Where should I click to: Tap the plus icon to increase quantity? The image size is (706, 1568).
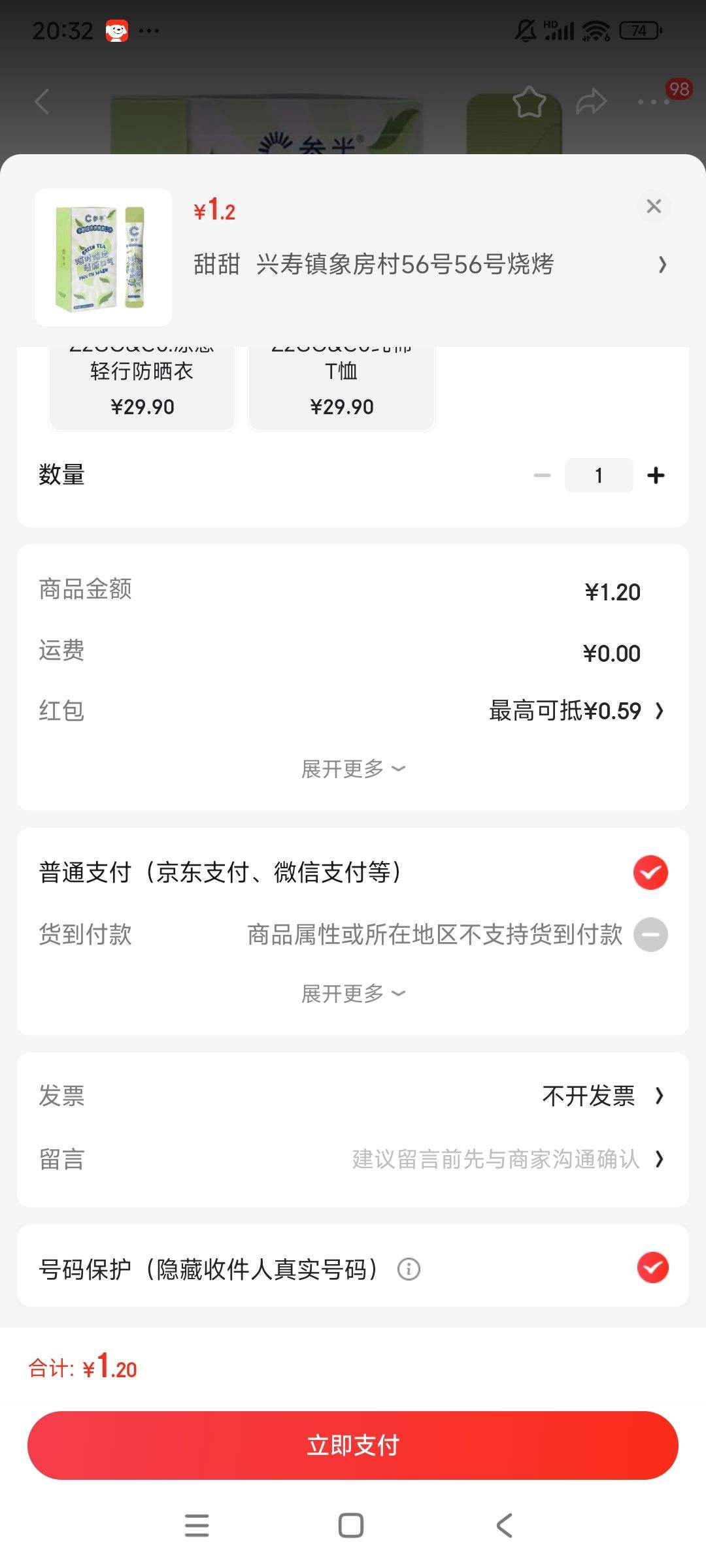click(x=655, y=475)
